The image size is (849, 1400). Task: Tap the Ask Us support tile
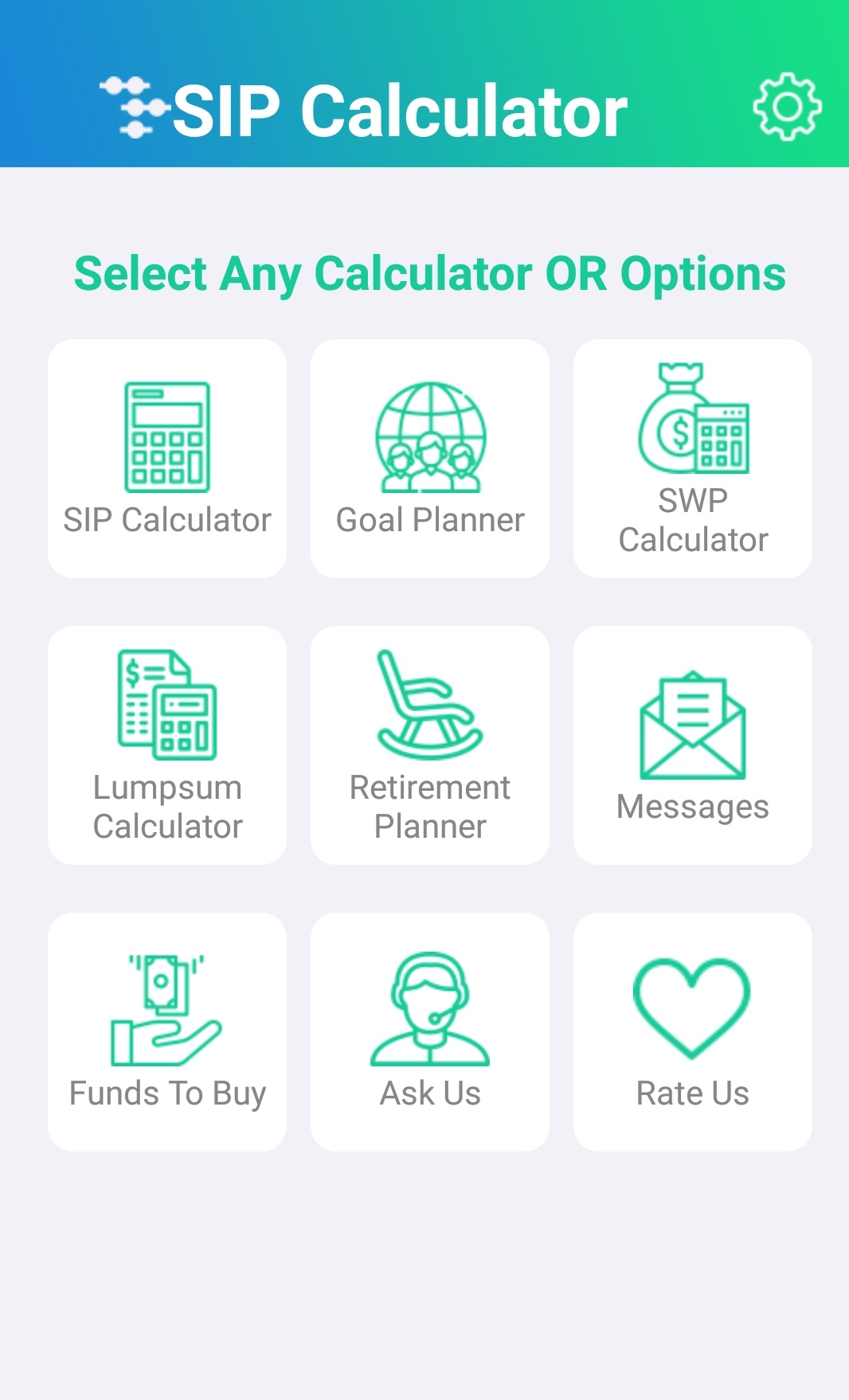[x=430, y=1032]
